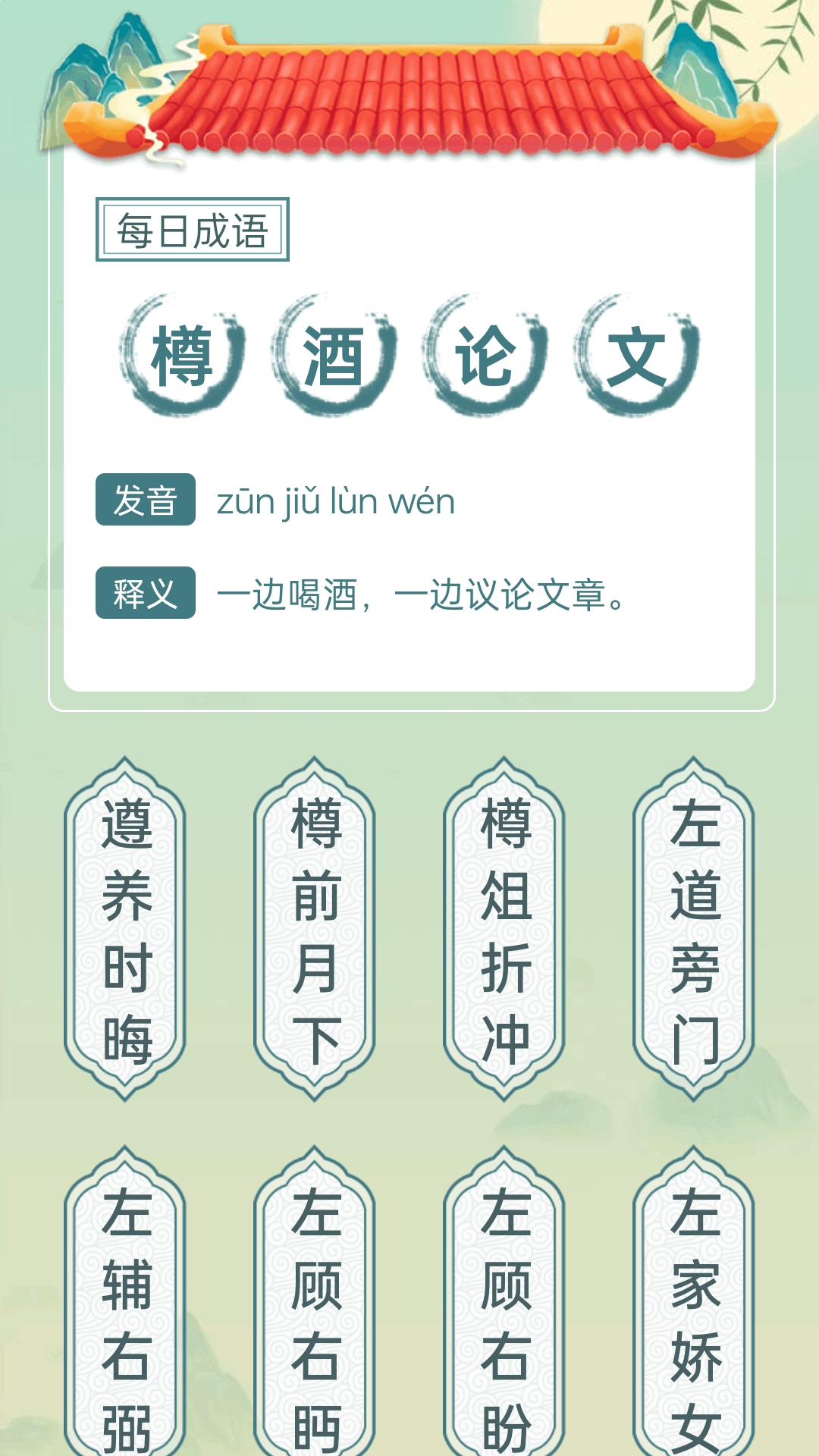Open the idiom 遵养时晦
The image size is (819, 1456).
(125, 929)
